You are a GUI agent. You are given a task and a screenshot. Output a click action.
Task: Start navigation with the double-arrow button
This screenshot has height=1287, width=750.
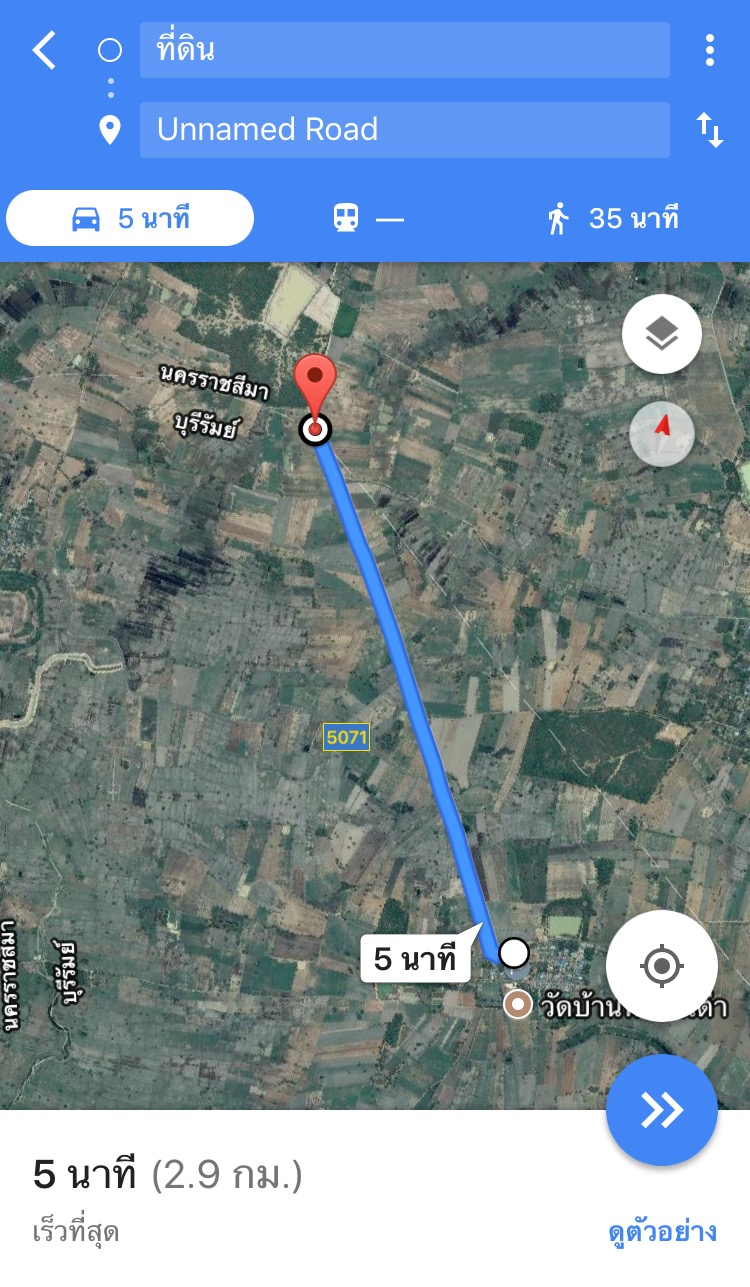point(661,1109)
